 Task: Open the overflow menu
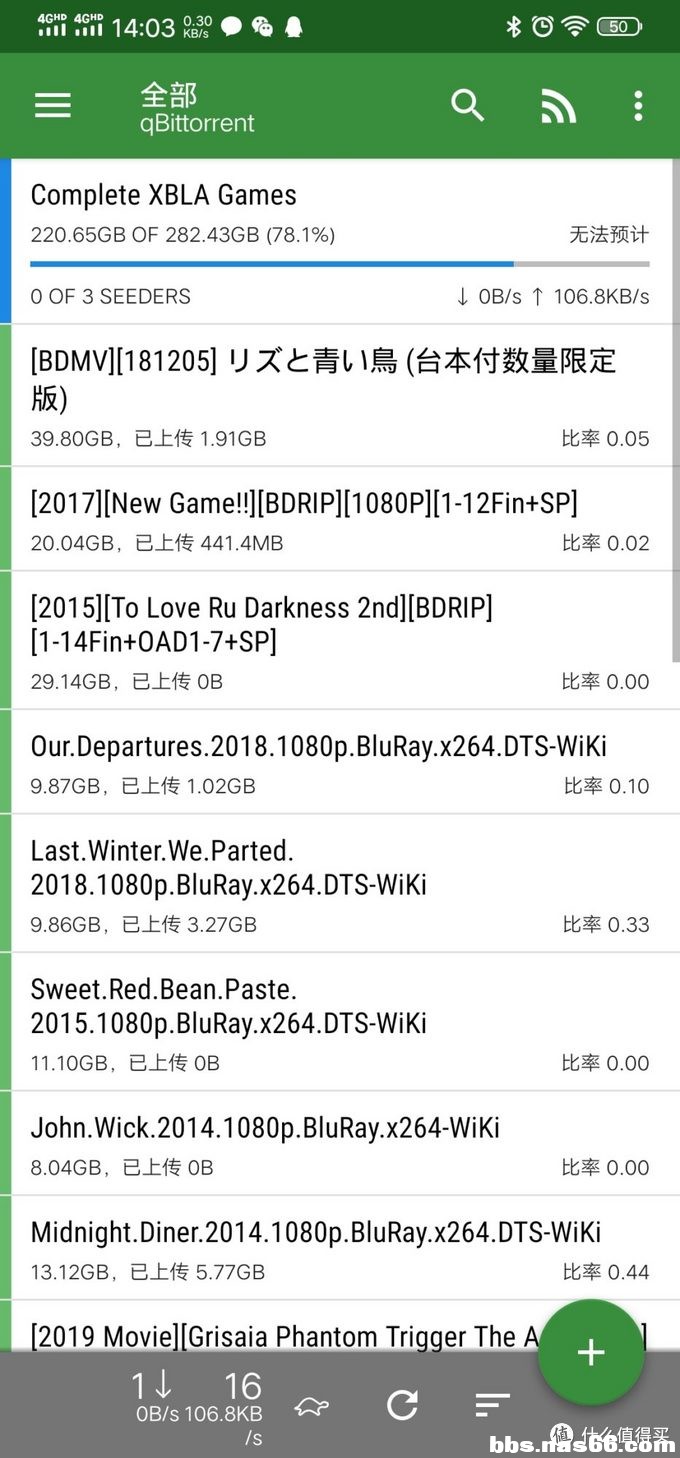638,106
